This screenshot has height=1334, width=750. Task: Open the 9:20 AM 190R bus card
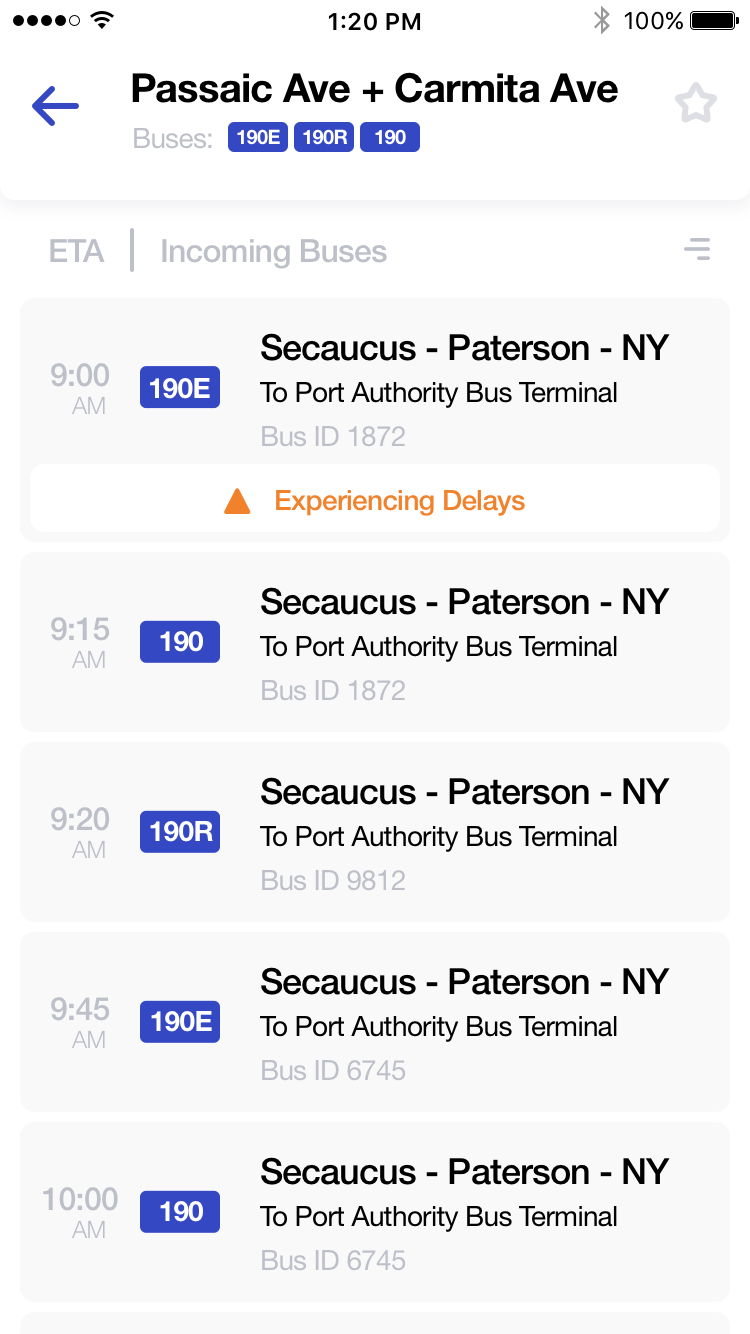pyautogui.click(x=375, y=832)
